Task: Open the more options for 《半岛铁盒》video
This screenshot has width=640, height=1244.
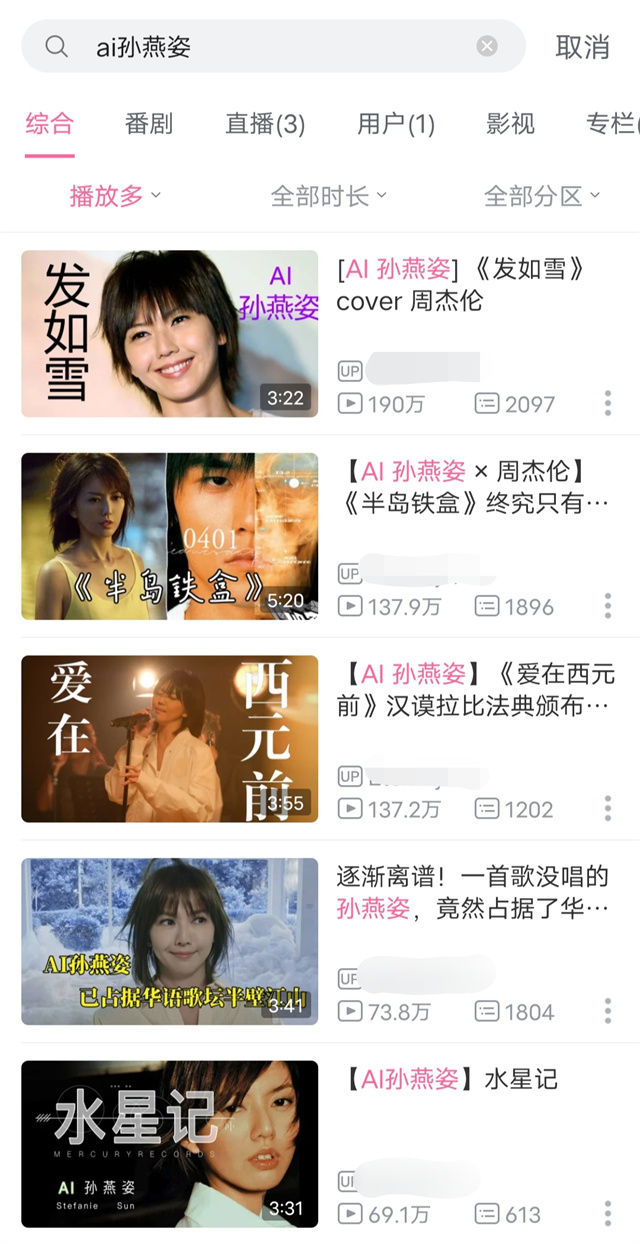Action: click(607, 606)
